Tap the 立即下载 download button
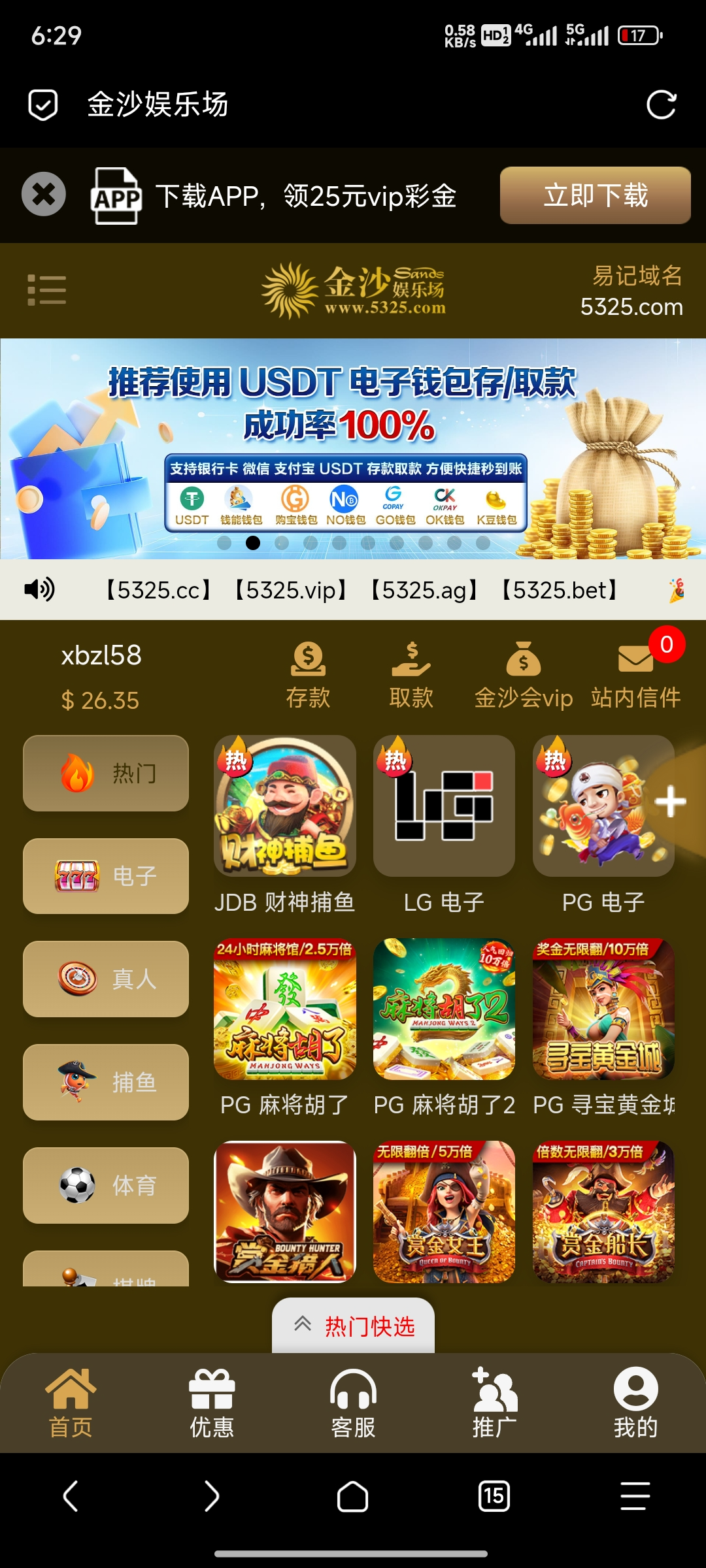Viewport: 706px width, 1568px height. pos(595,195)
